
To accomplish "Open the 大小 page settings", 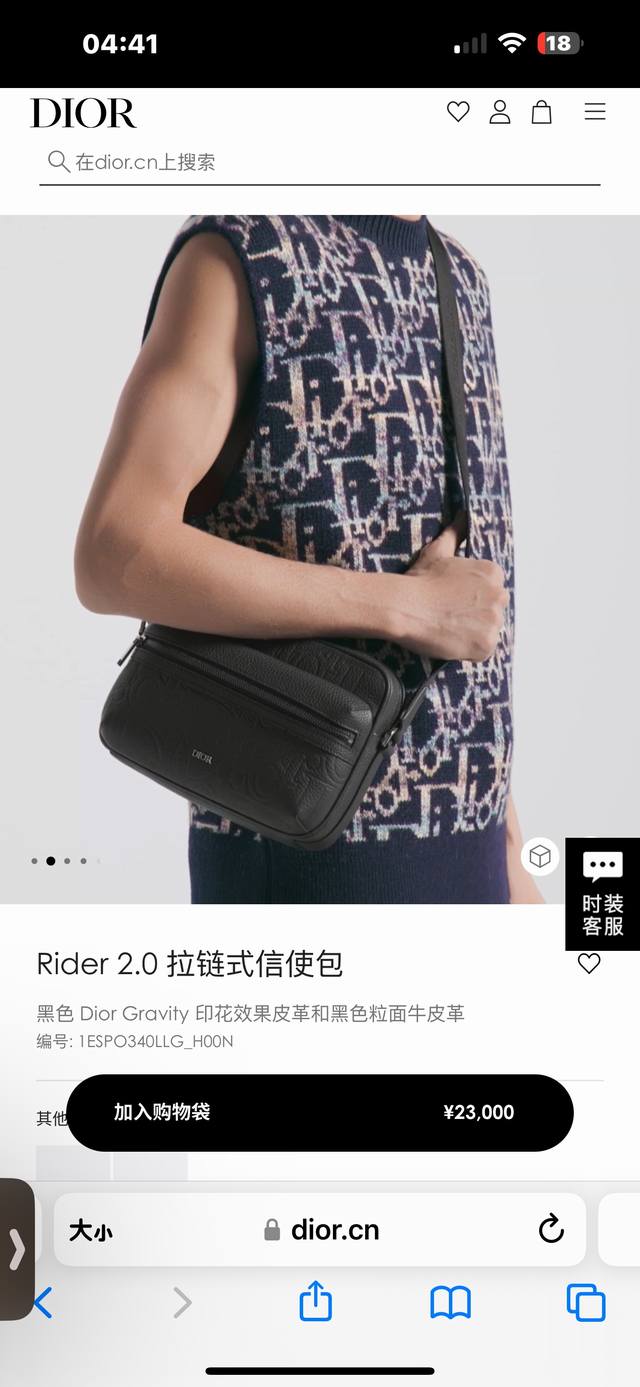I will [91, 1230].
